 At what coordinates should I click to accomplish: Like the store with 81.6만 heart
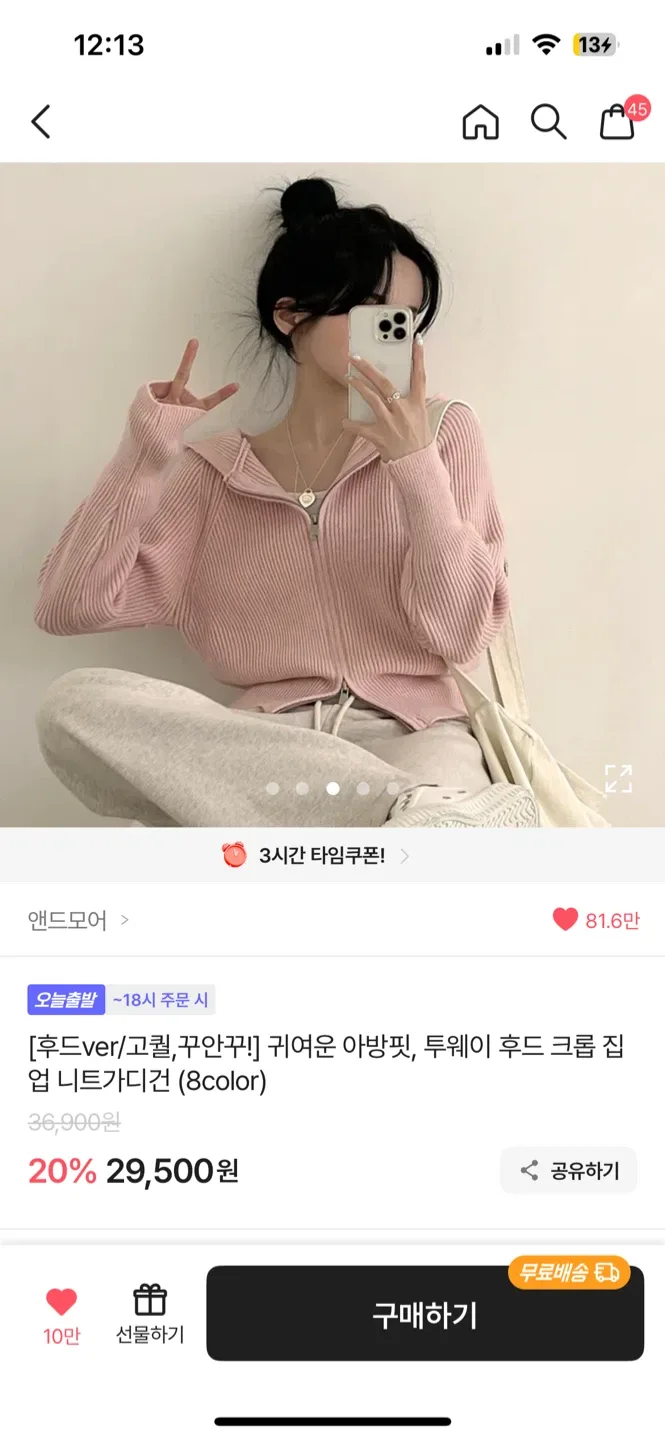pyautogui.click(x=596, y=920)
